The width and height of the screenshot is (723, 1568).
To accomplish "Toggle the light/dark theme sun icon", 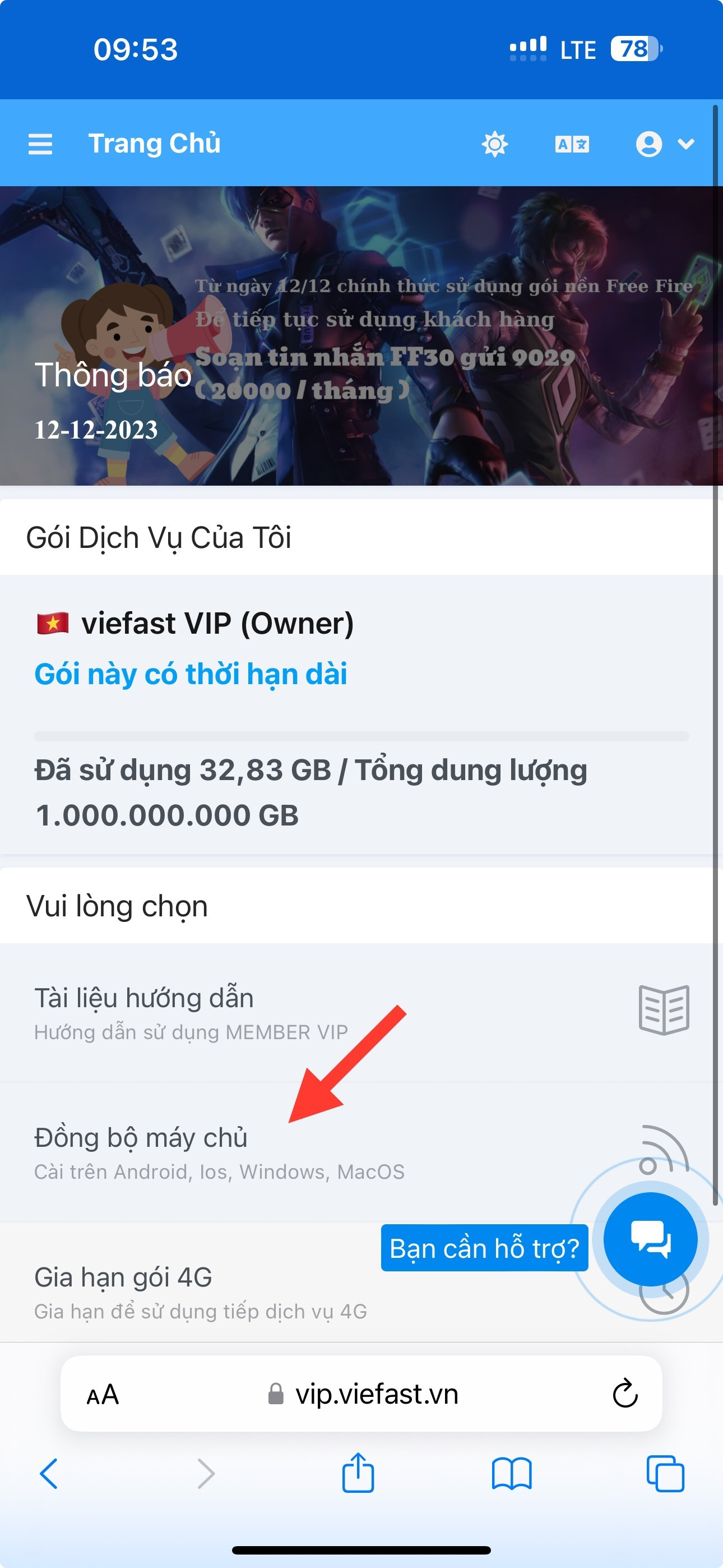I will (494, 144).
